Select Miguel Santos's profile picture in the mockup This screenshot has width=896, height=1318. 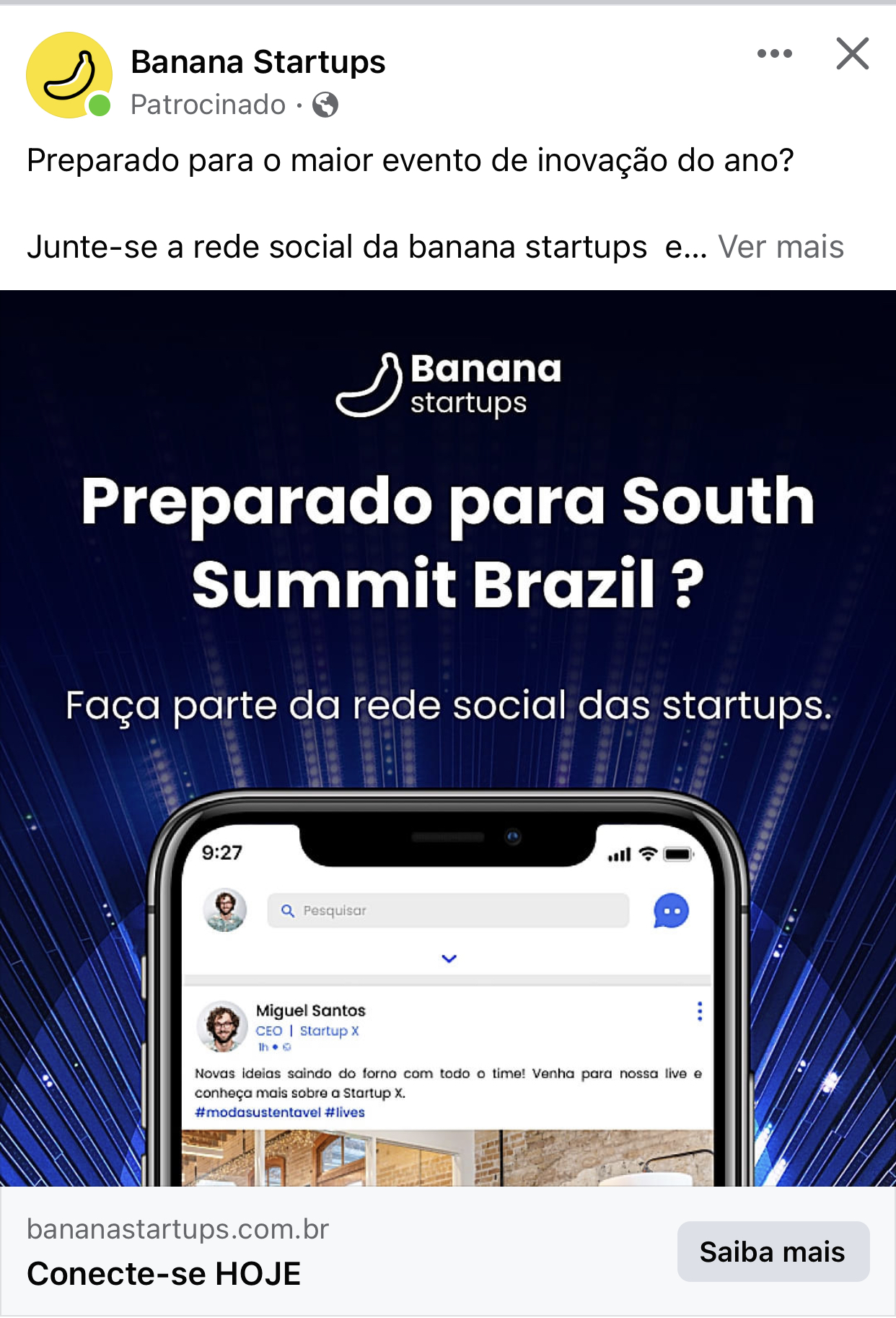pos(221,1026)
